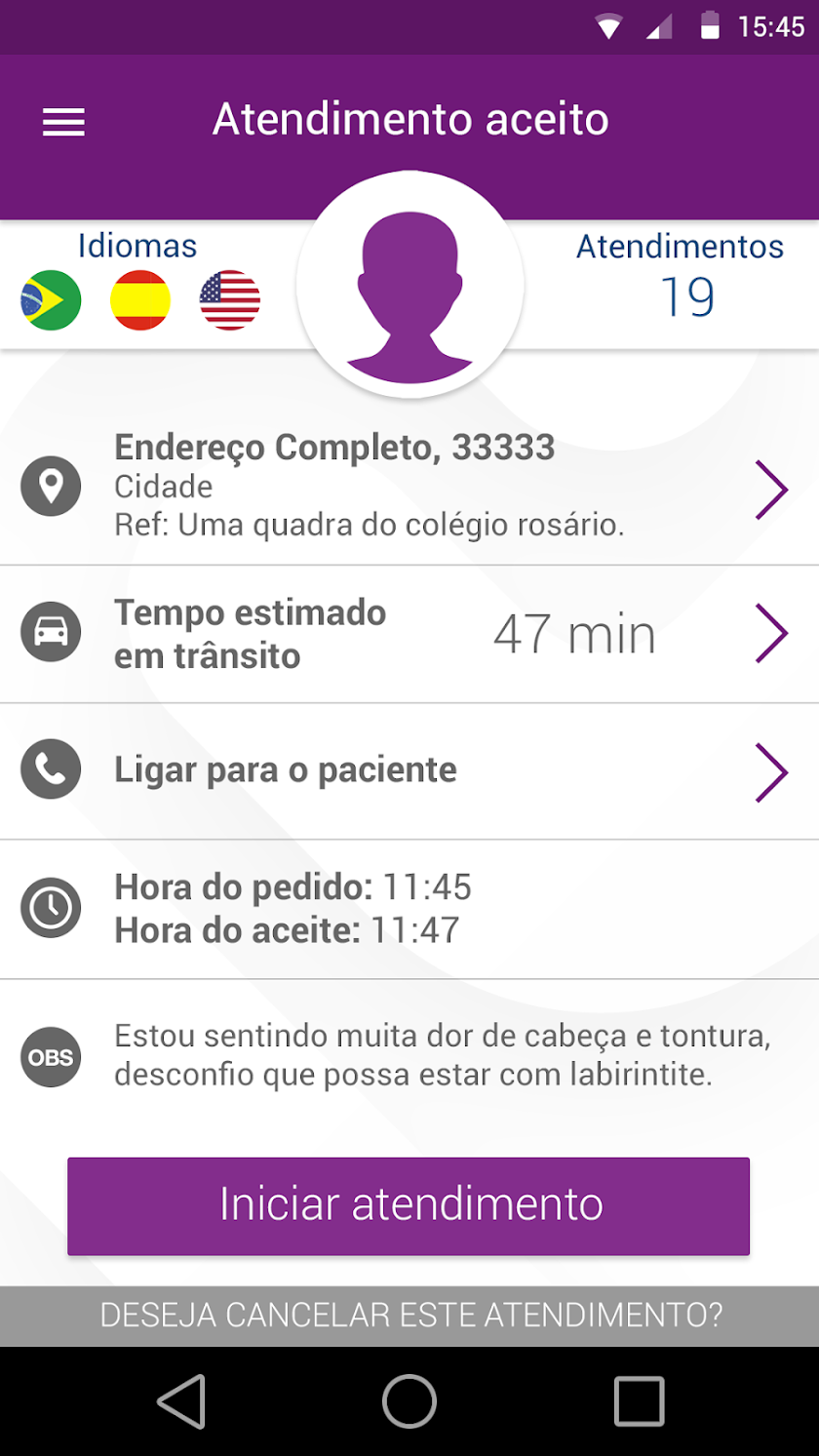View Tempo estimado em trânsito details

[409, 634]
